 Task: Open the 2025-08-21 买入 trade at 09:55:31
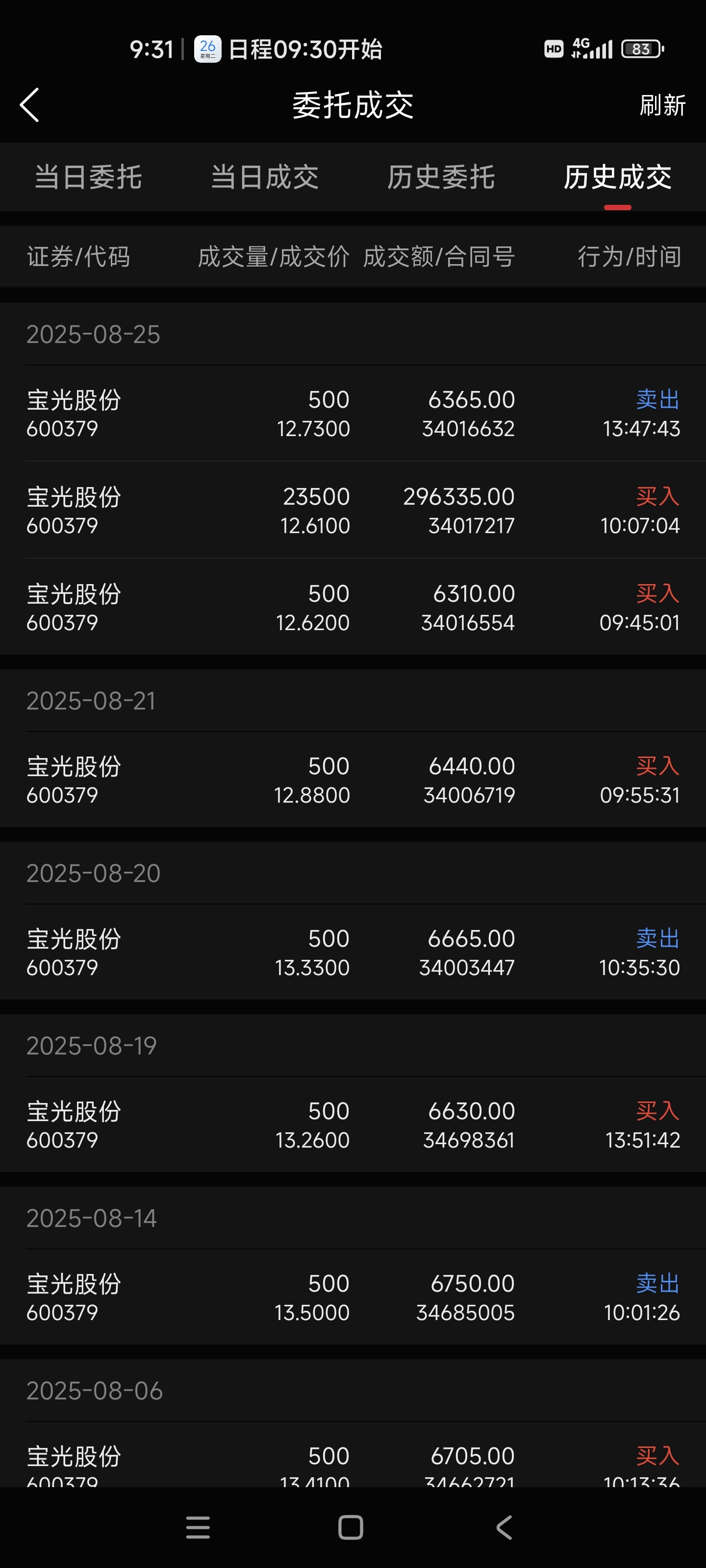pos(353,780)
